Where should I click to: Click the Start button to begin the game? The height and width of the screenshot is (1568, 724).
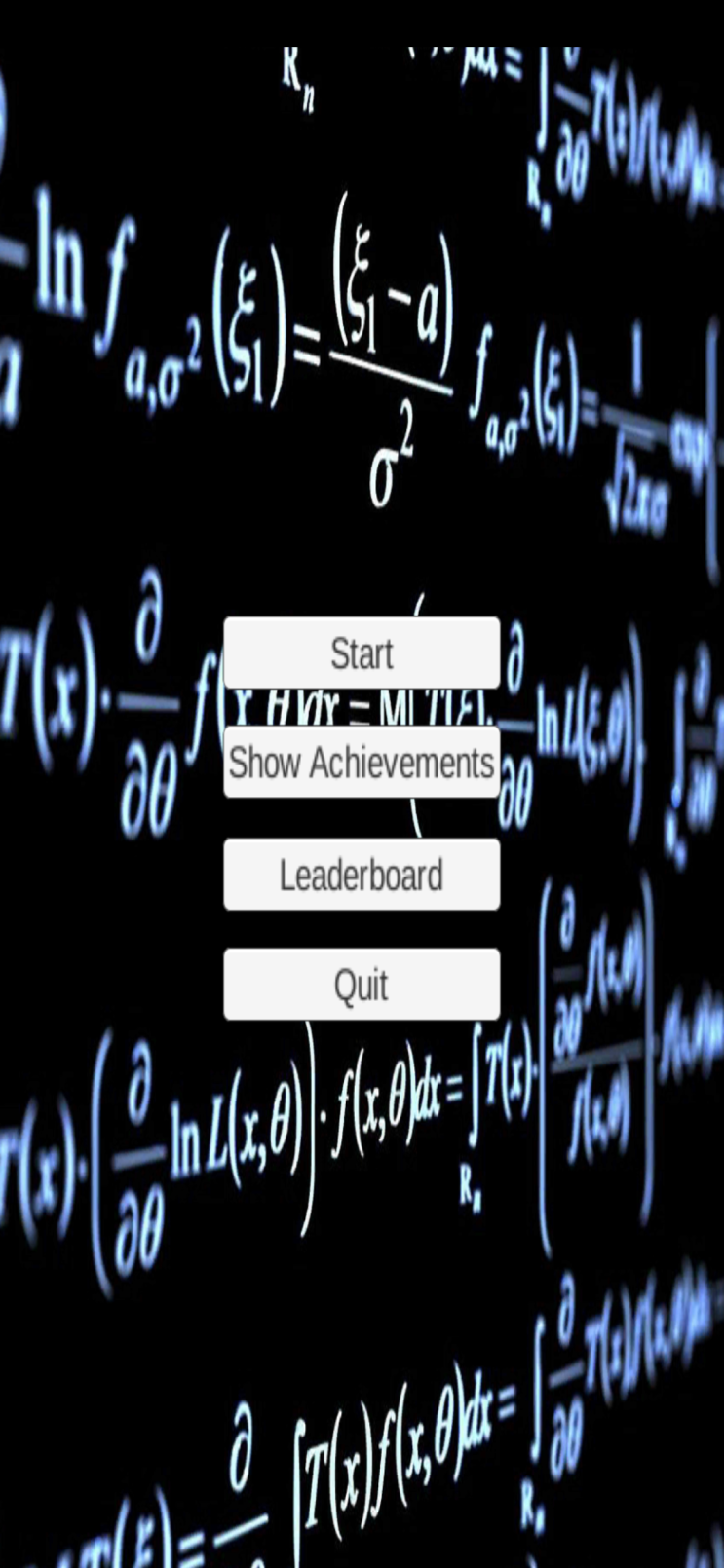coord(362,653)
